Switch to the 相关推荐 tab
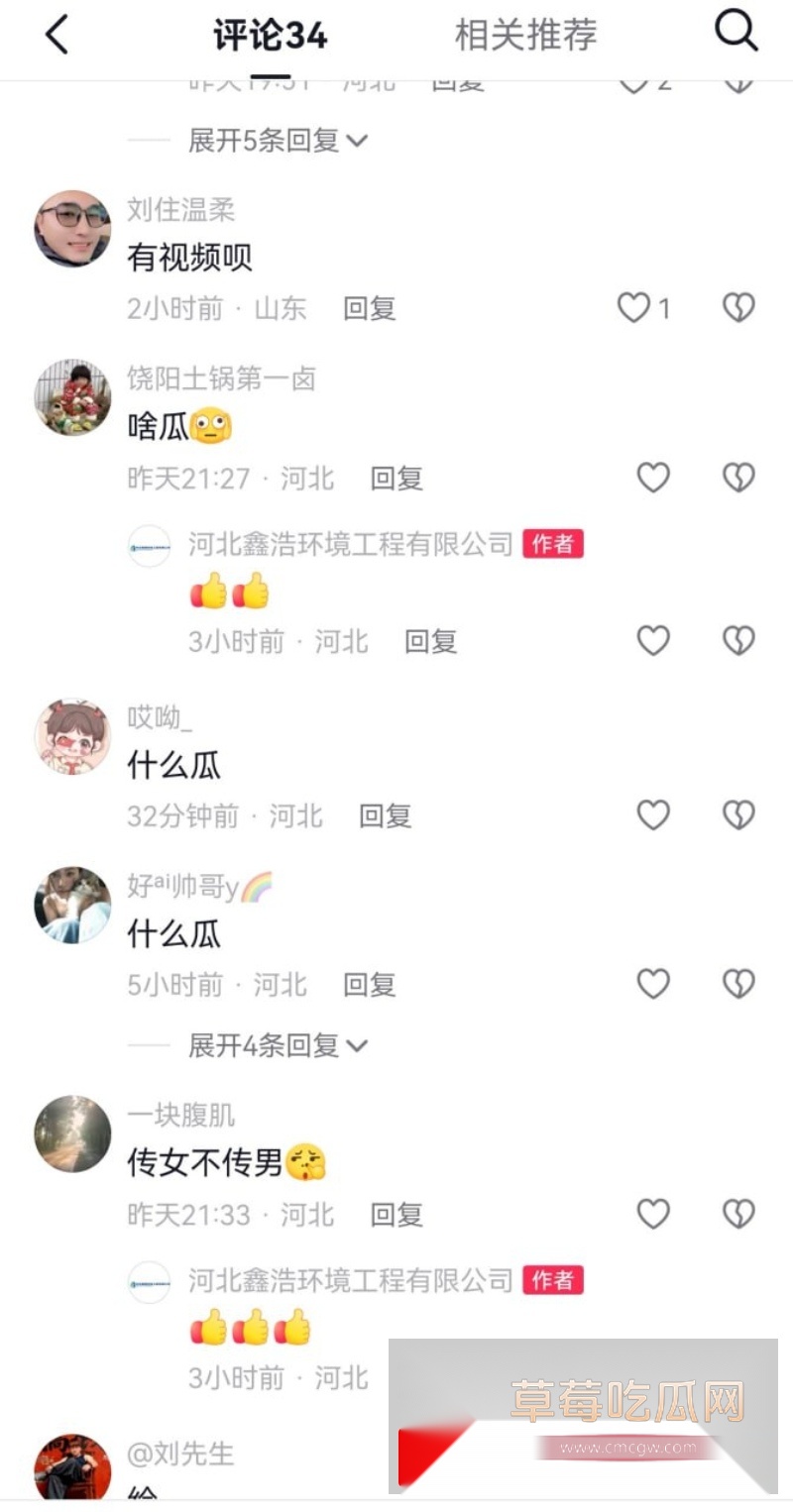This screenshot has height=1512, width=793. [x=525, y=35]
